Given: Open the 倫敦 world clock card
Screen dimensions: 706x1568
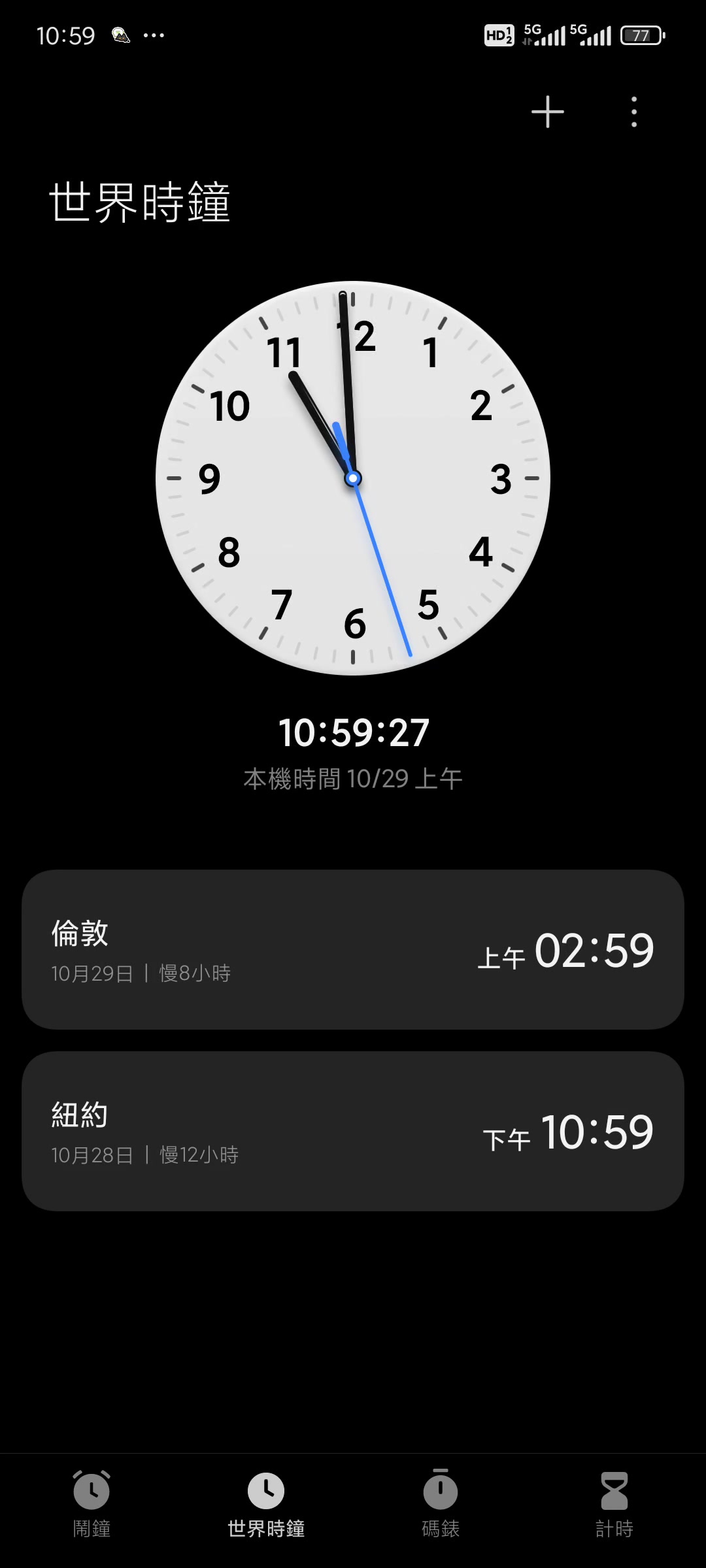Looking at the screenshot, I should (353, 949).
